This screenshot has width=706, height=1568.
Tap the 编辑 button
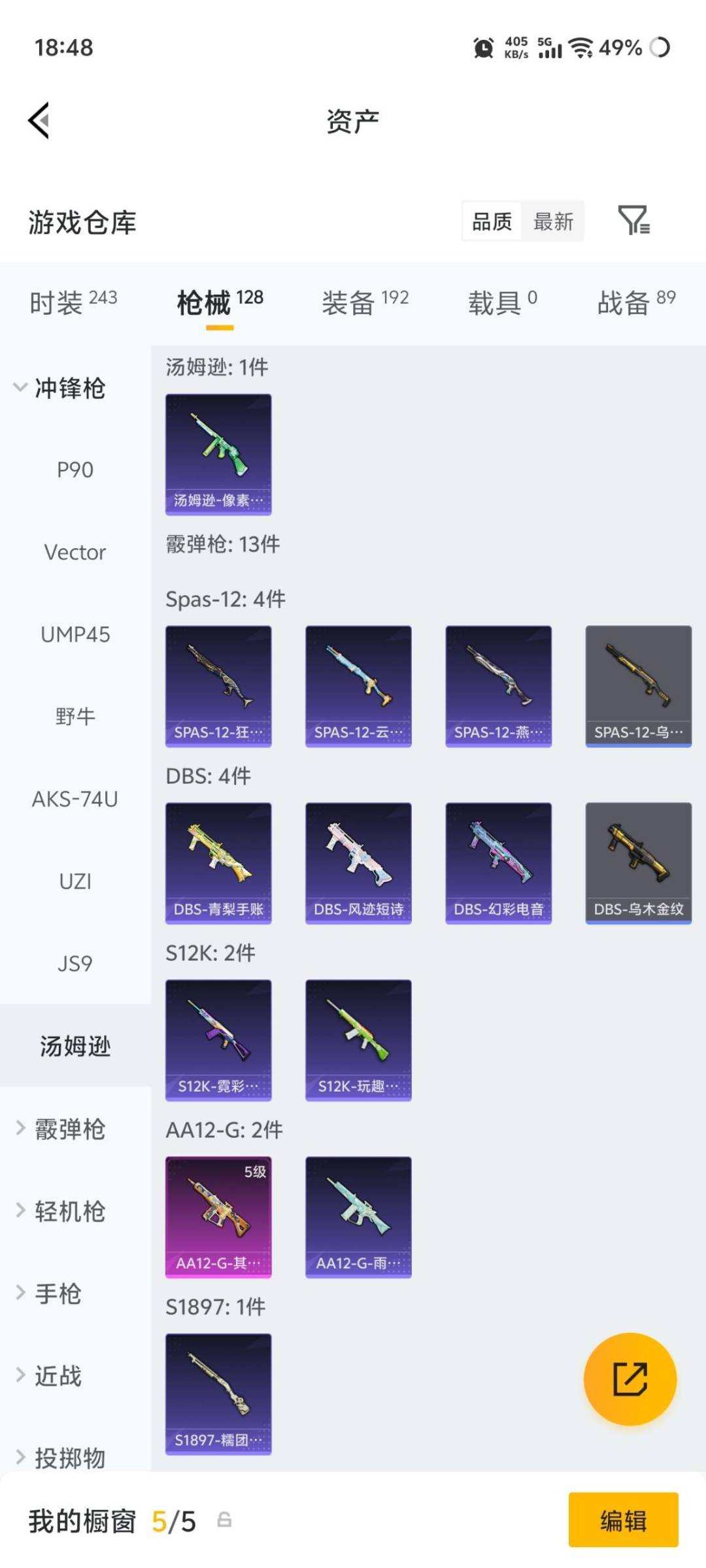(624, 1520)
